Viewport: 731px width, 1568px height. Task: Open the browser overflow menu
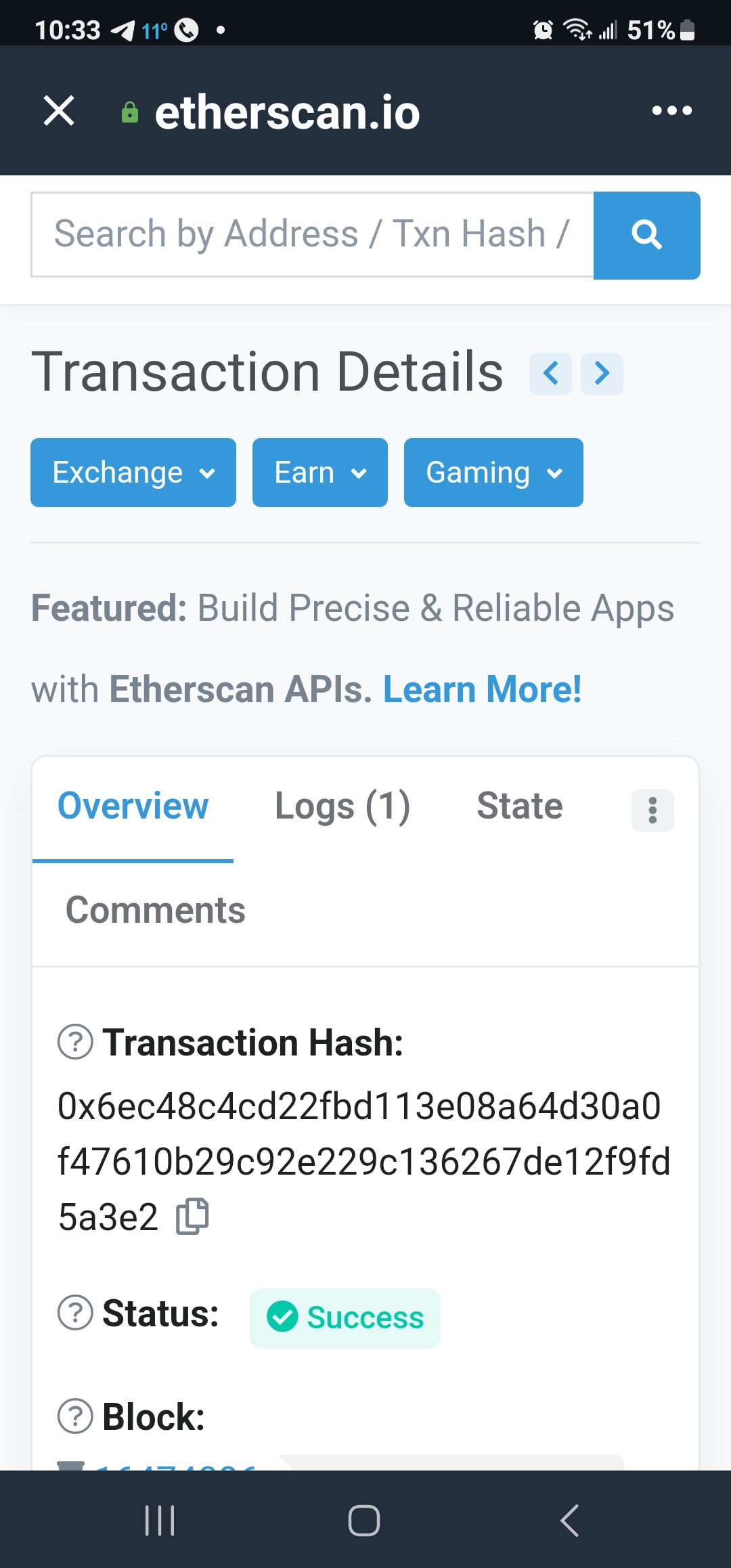[671, 110]
